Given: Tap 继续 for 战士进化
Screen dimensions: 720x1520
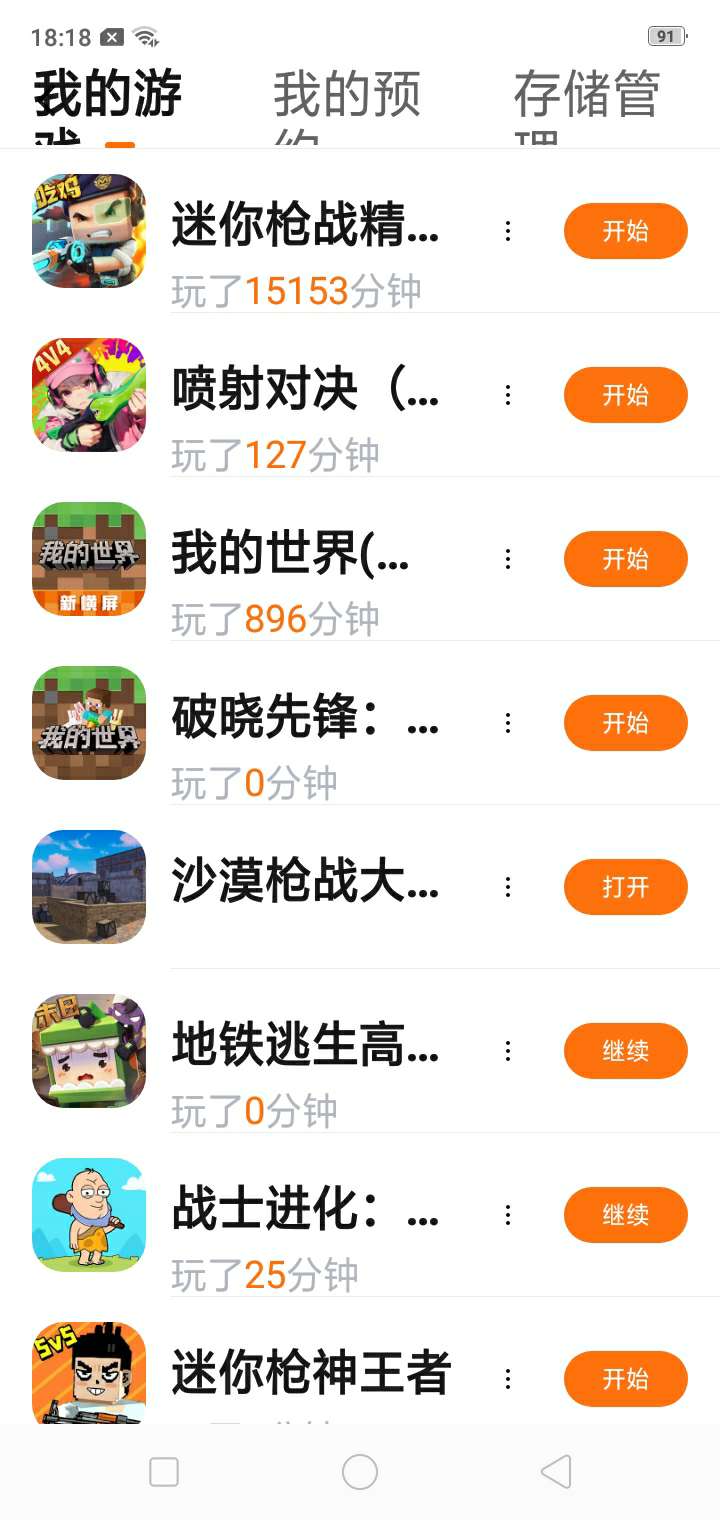Looking at the screenshot, I should coord(625,1215).
